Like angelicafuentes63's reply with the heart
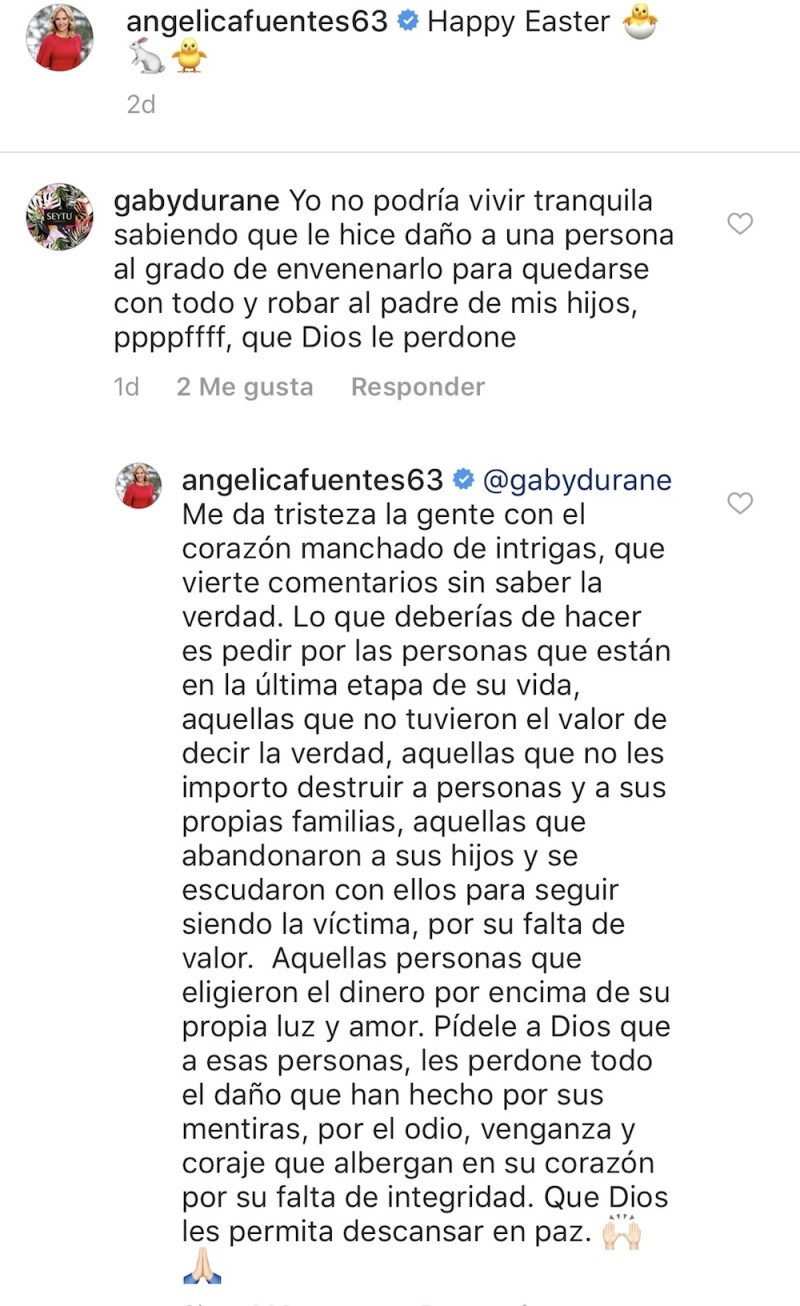The image size is (800, 1306). pyautogui.click(x=739, y=503)
